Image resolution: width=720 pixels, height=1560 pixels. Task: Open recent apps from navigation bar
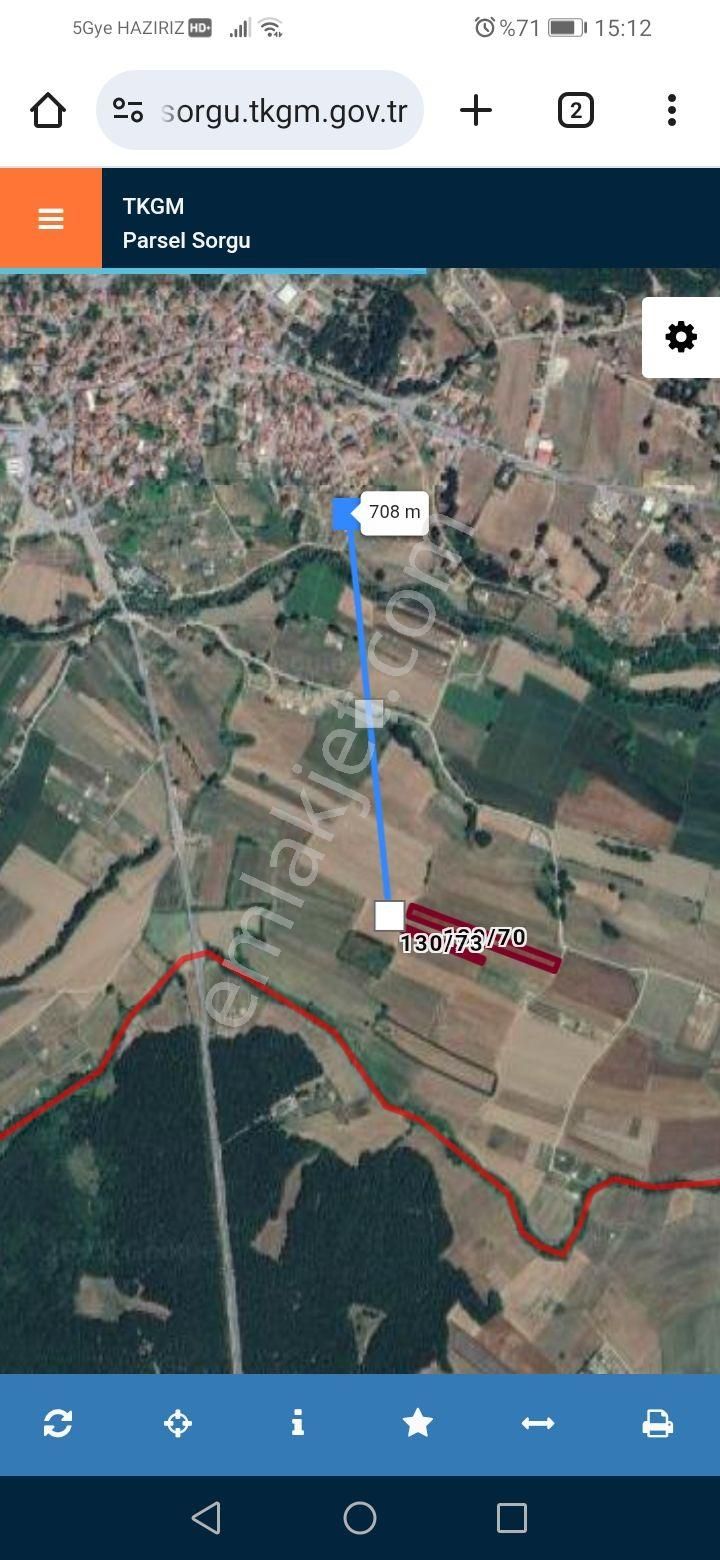512,1518
